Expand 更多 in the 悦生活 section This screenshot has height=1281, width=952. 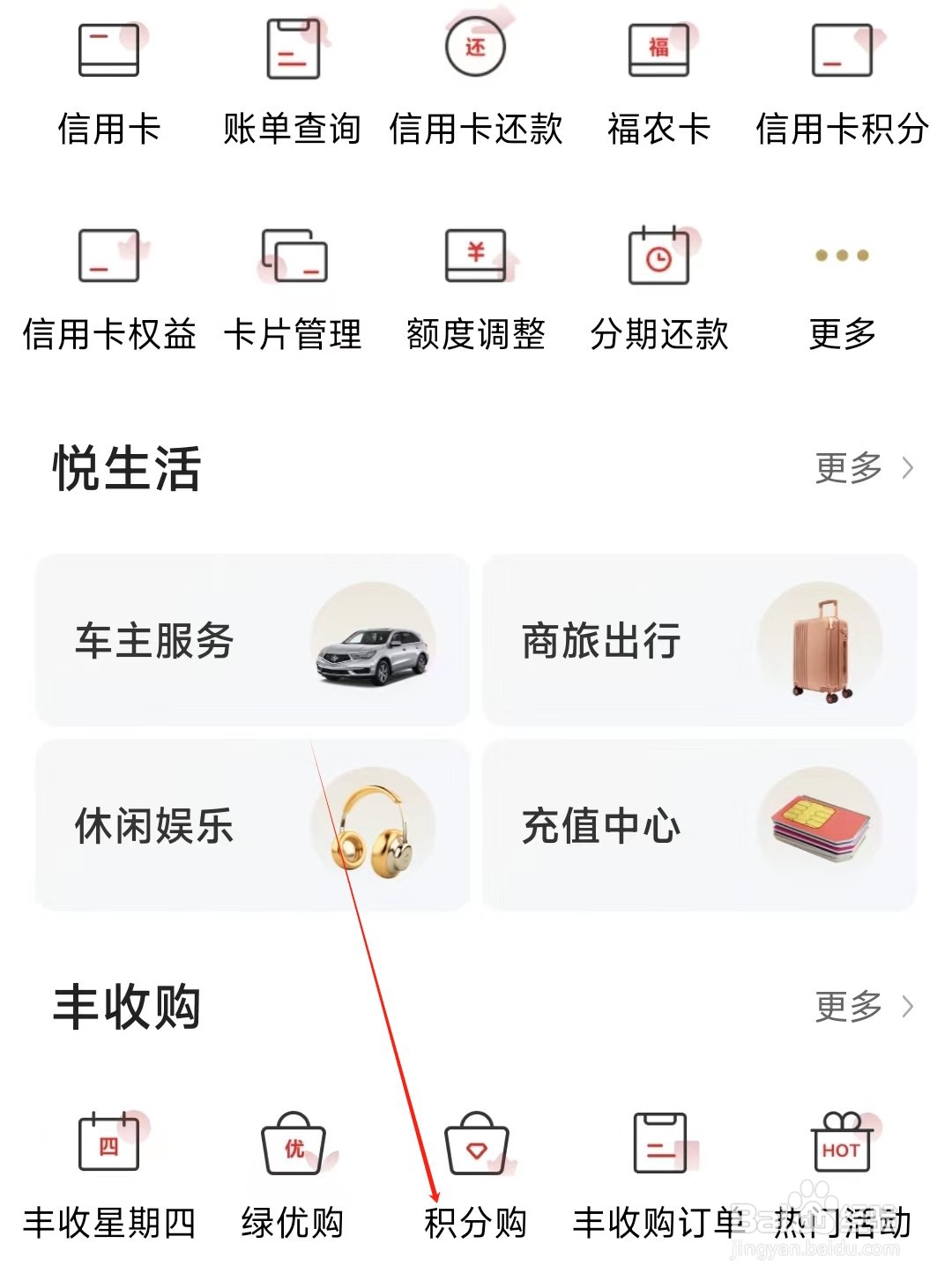862,468
